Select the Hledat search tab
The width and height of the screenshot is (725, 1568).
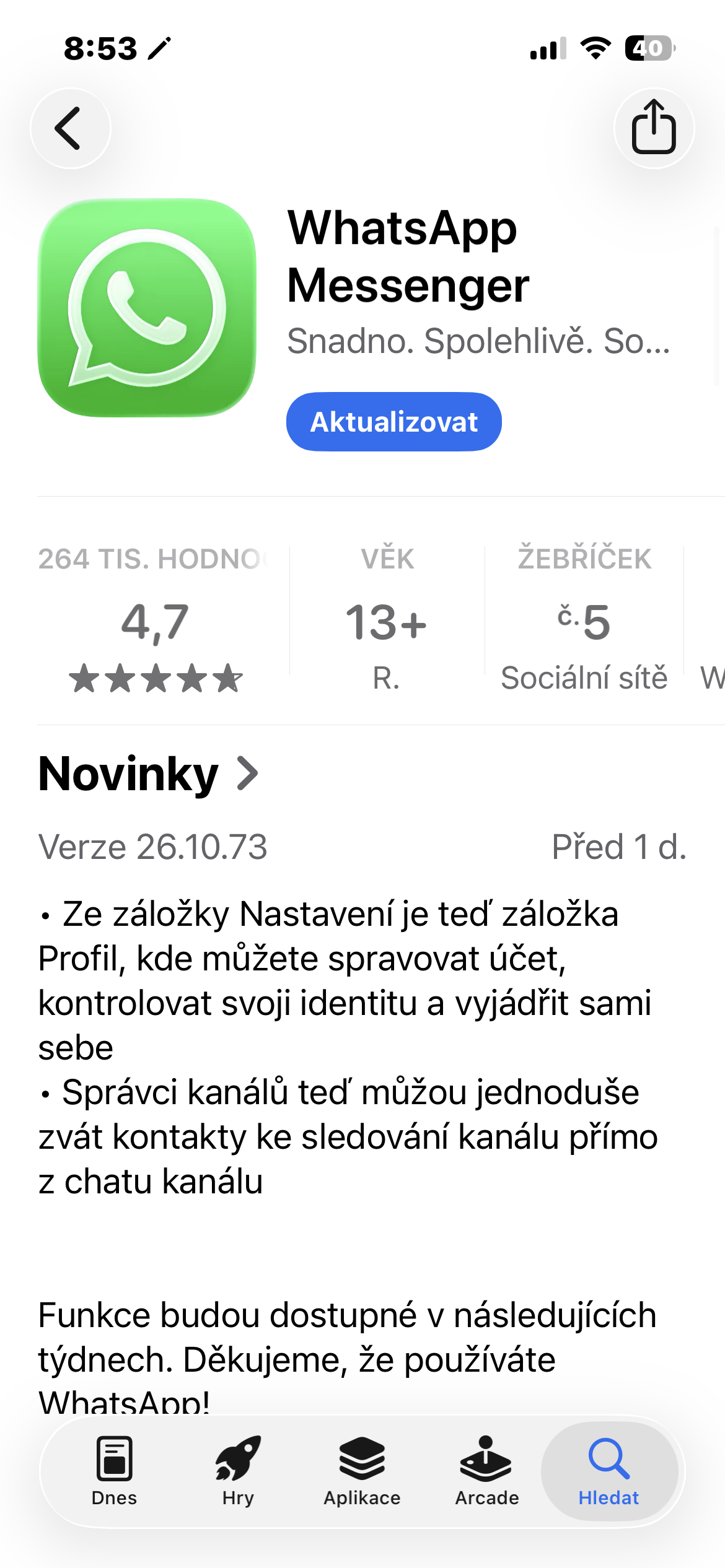(609, 1470)
